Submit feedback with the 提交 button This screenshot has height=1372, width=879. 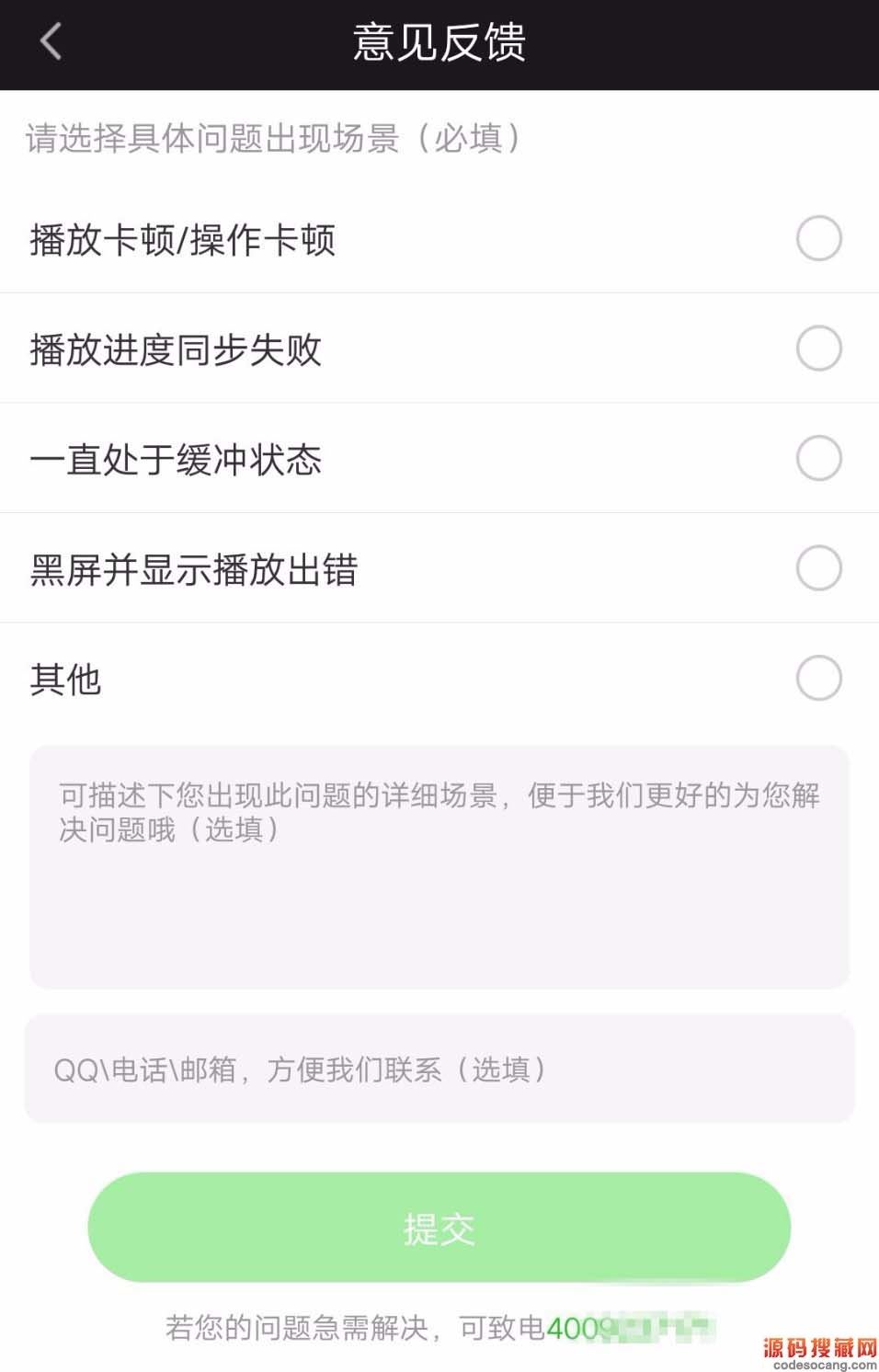[x=439, y=1228]
